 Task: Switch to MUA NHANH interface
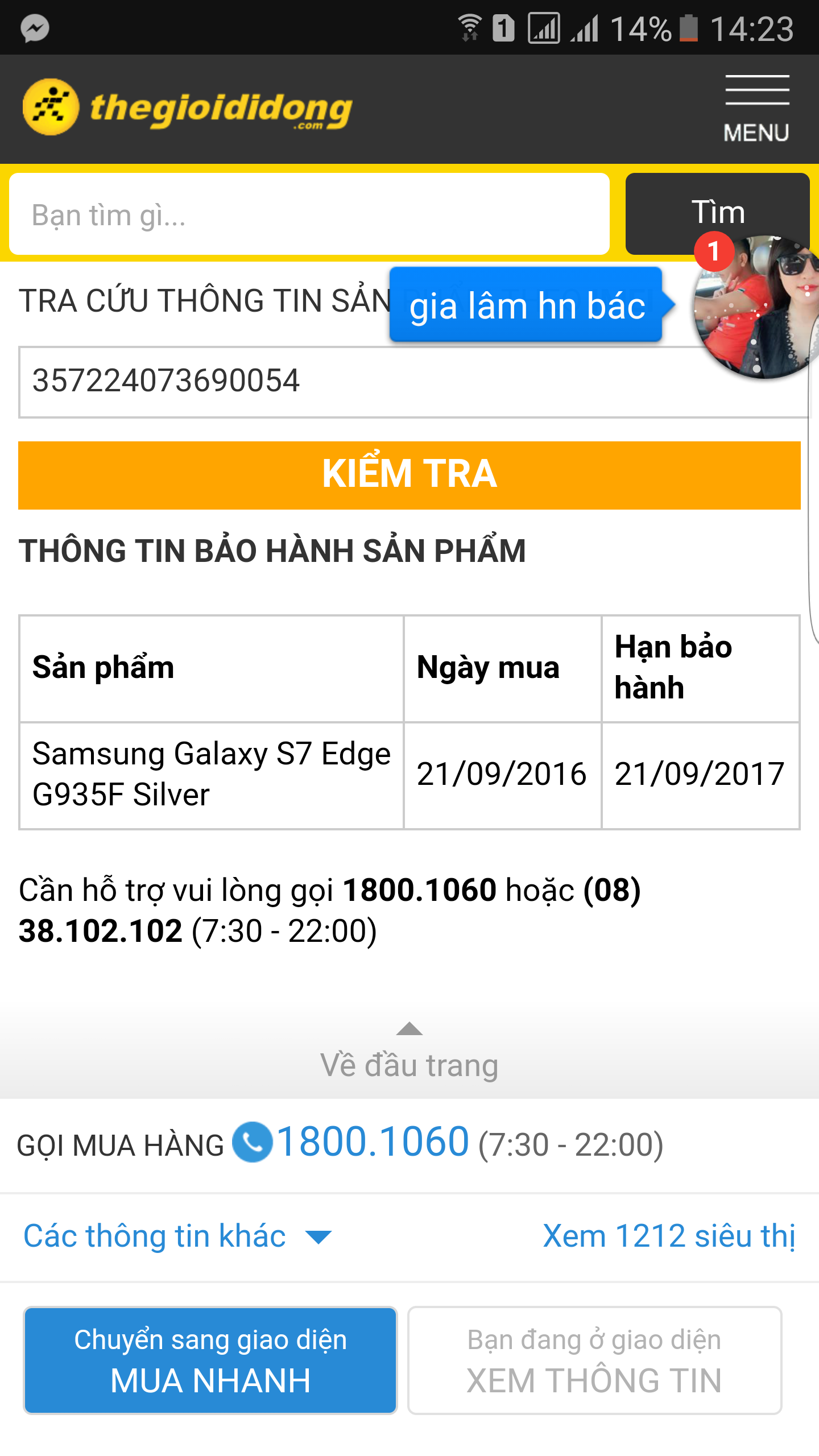pos(210,1360)
